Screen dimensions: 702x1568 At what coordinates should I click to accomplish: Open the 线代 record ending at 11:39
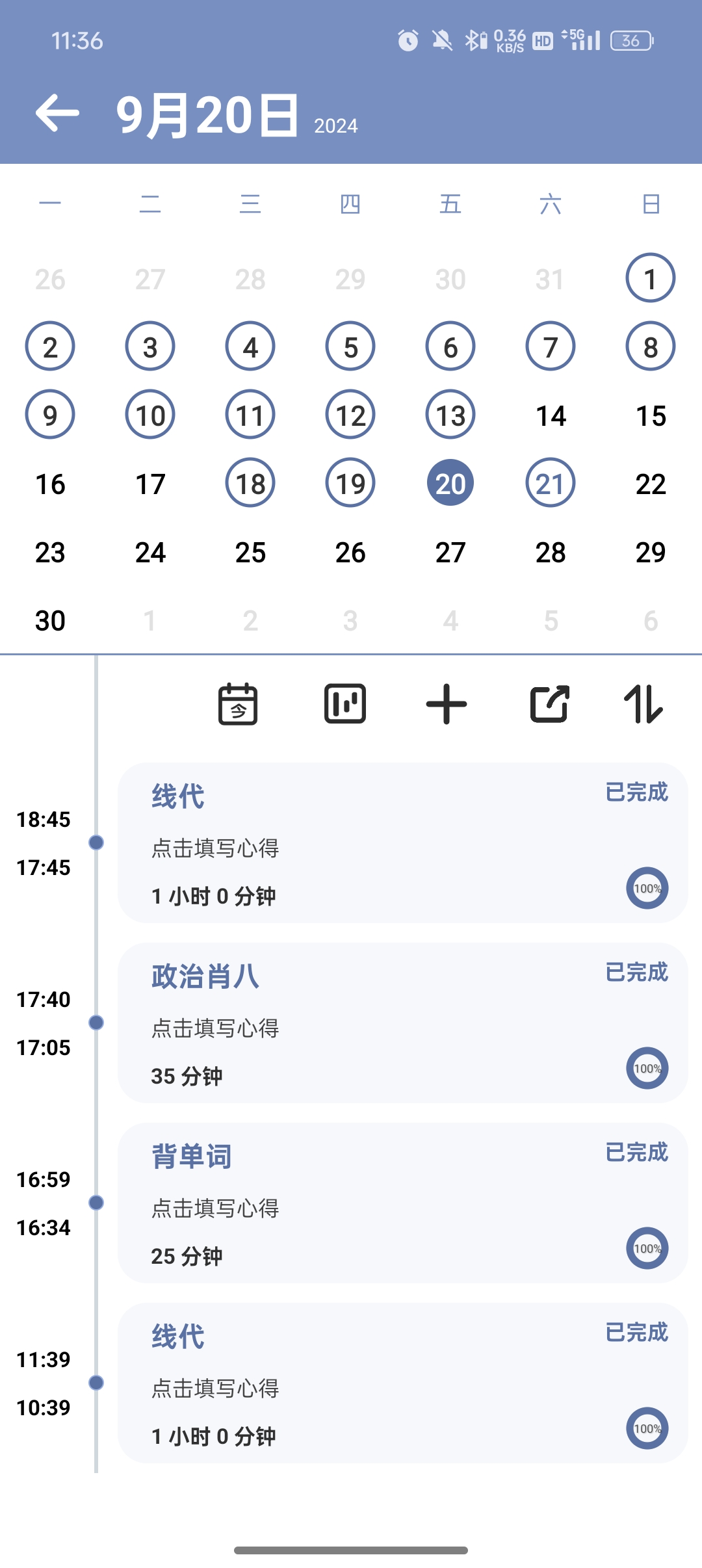tap(402, 1383)
